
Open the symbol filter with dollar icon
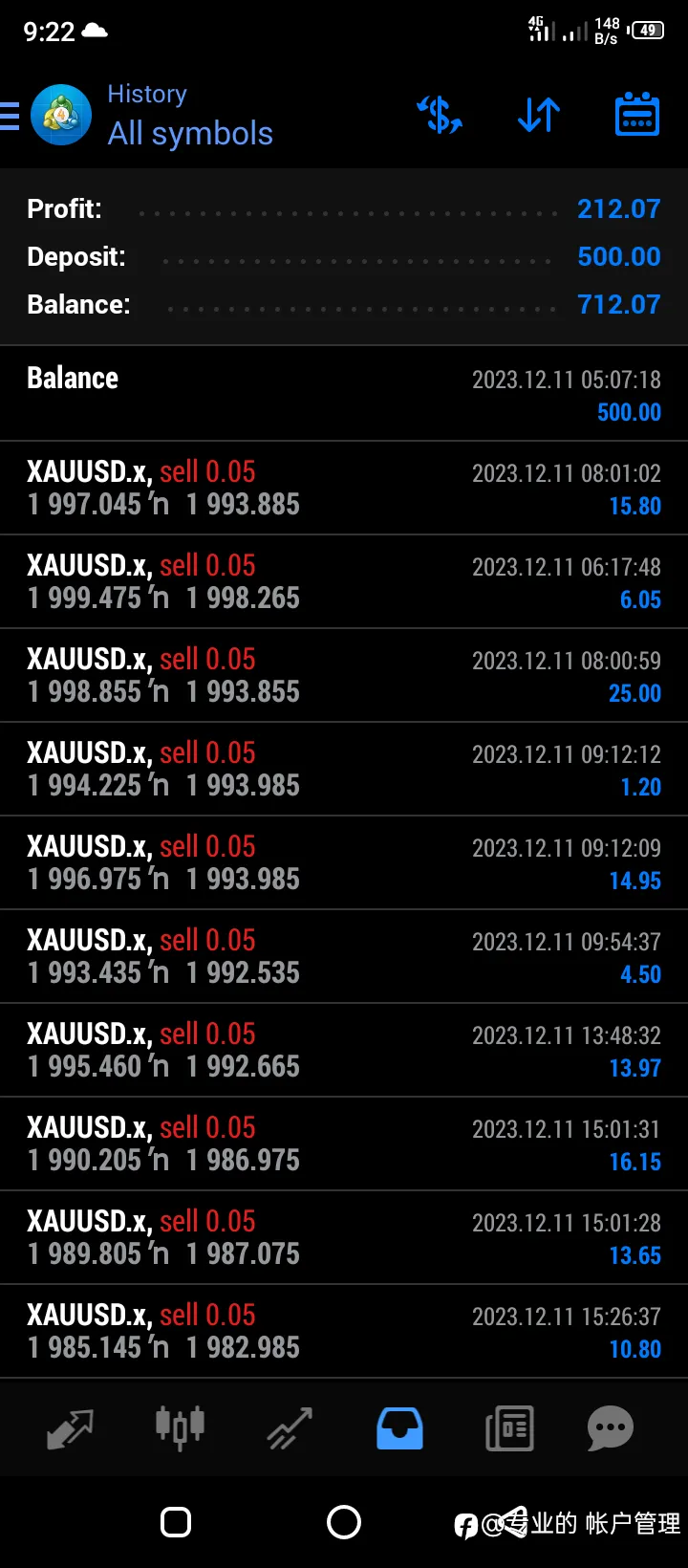coord(440,116)
